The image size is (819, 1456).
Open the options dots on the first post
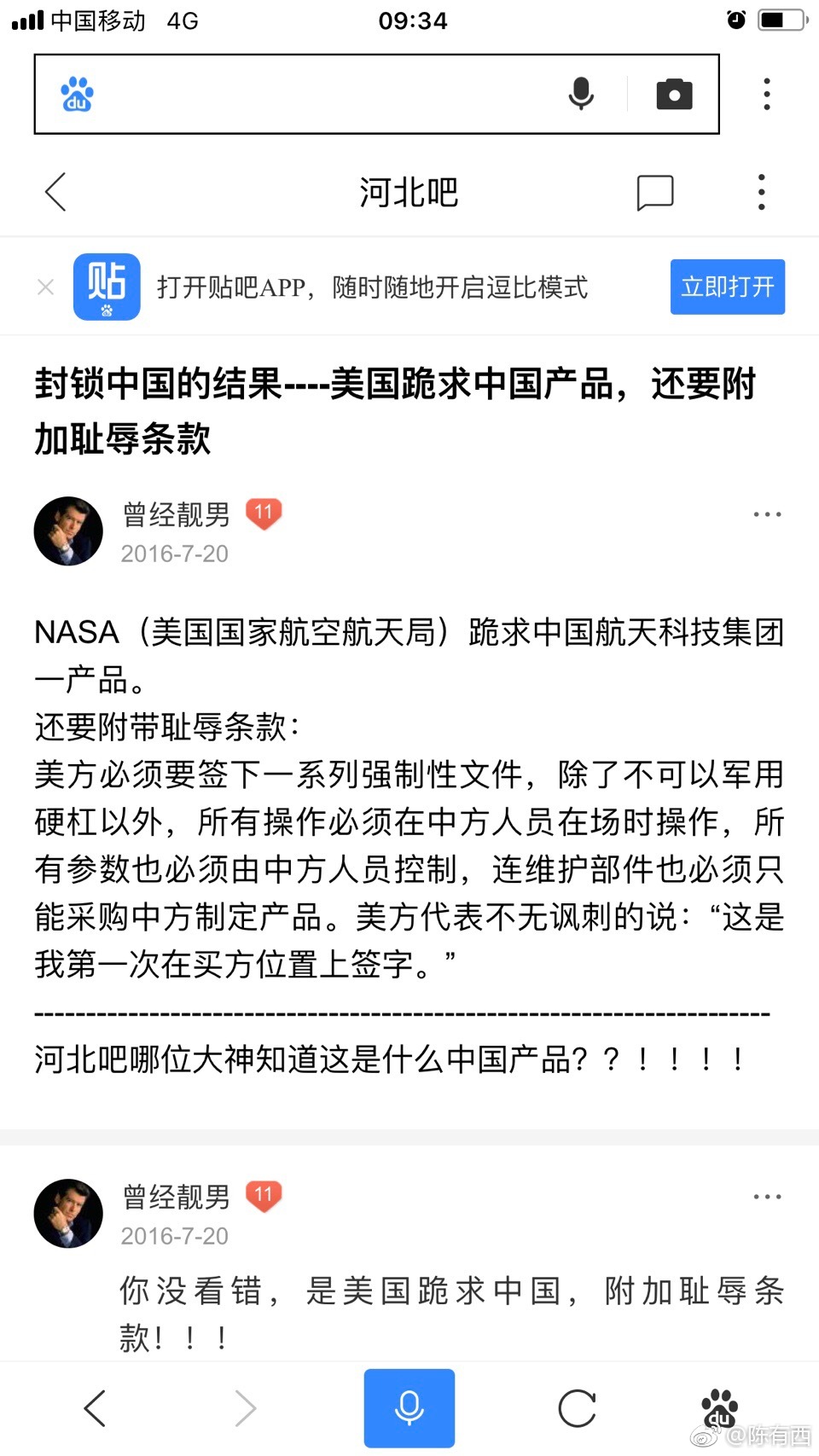(x=767, y=514)
